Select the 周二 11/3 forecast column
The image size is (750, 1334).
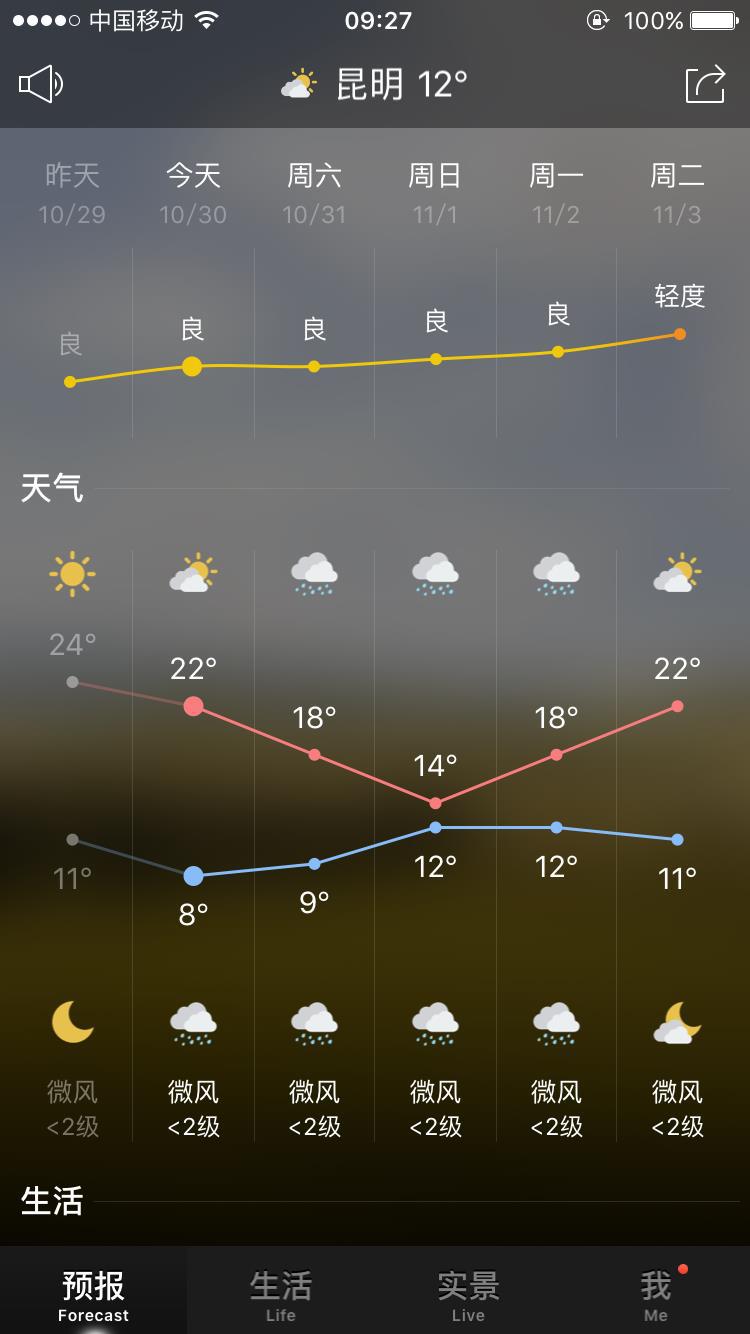click(677, 193)
